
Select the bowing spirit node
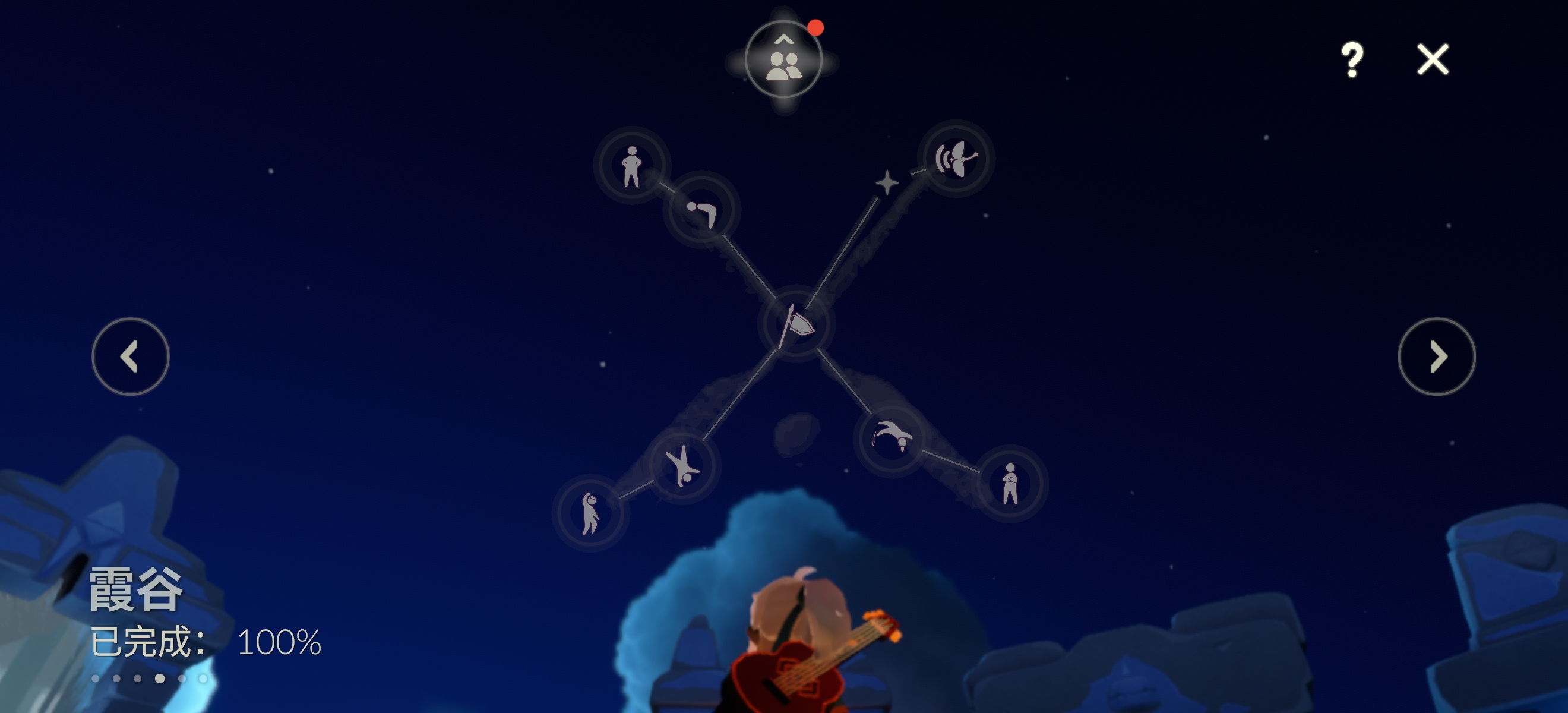coord(701,210)
